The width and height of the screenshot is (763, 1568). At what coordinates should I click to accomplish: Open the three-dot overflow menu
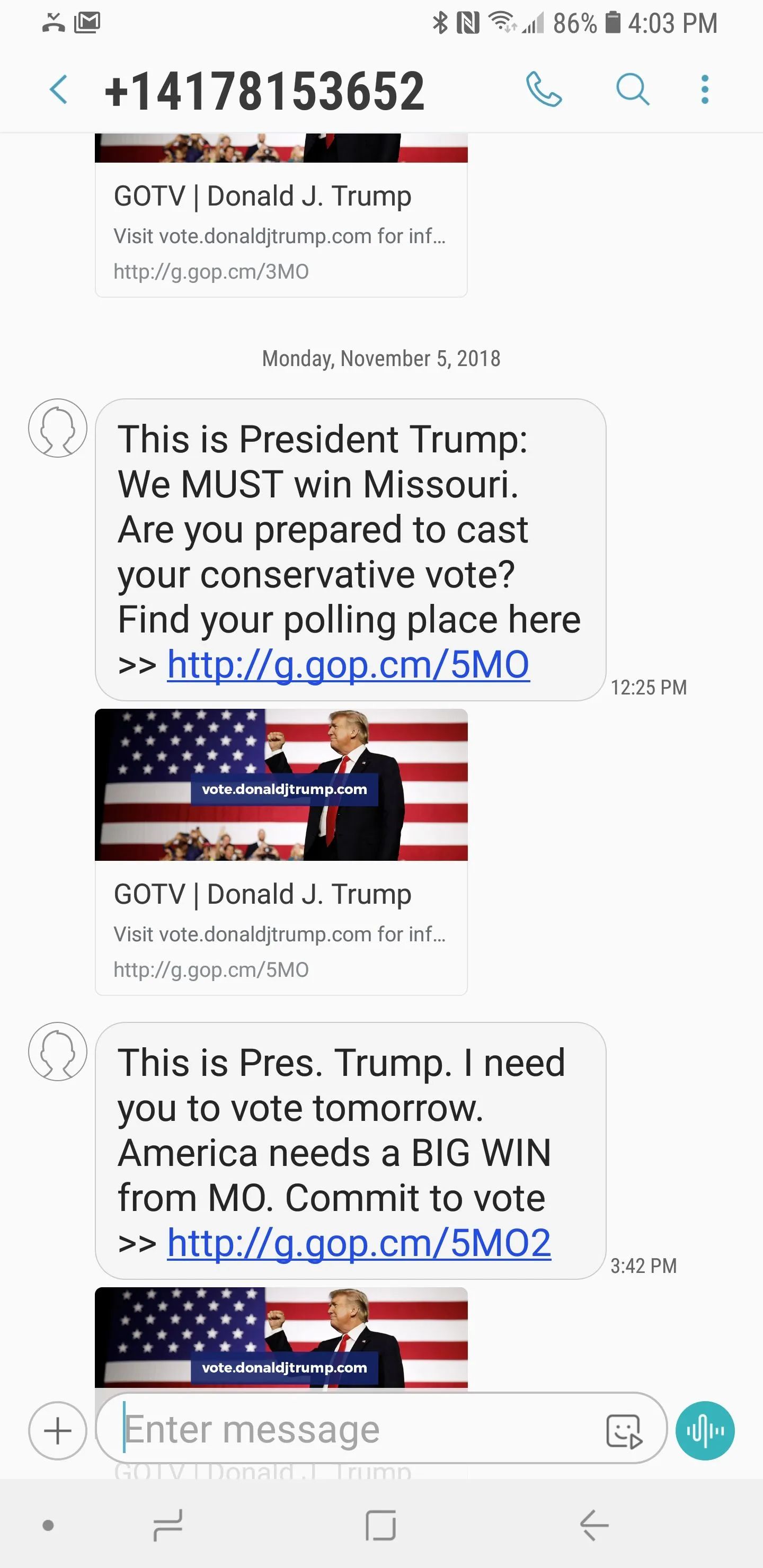pyautogui.click(x=705, y=90)
